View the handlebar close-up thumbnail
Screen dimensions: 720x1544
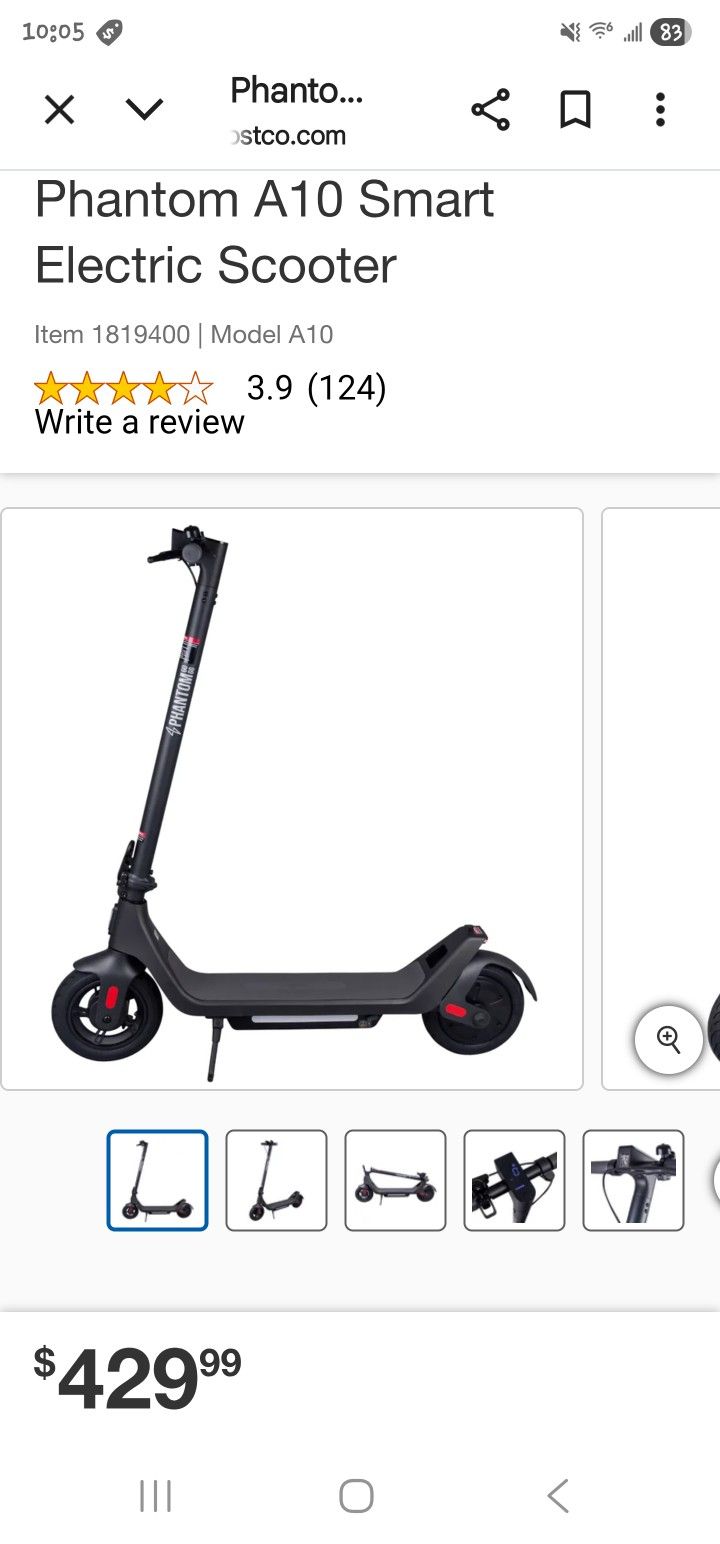[x=633, y=1180]
